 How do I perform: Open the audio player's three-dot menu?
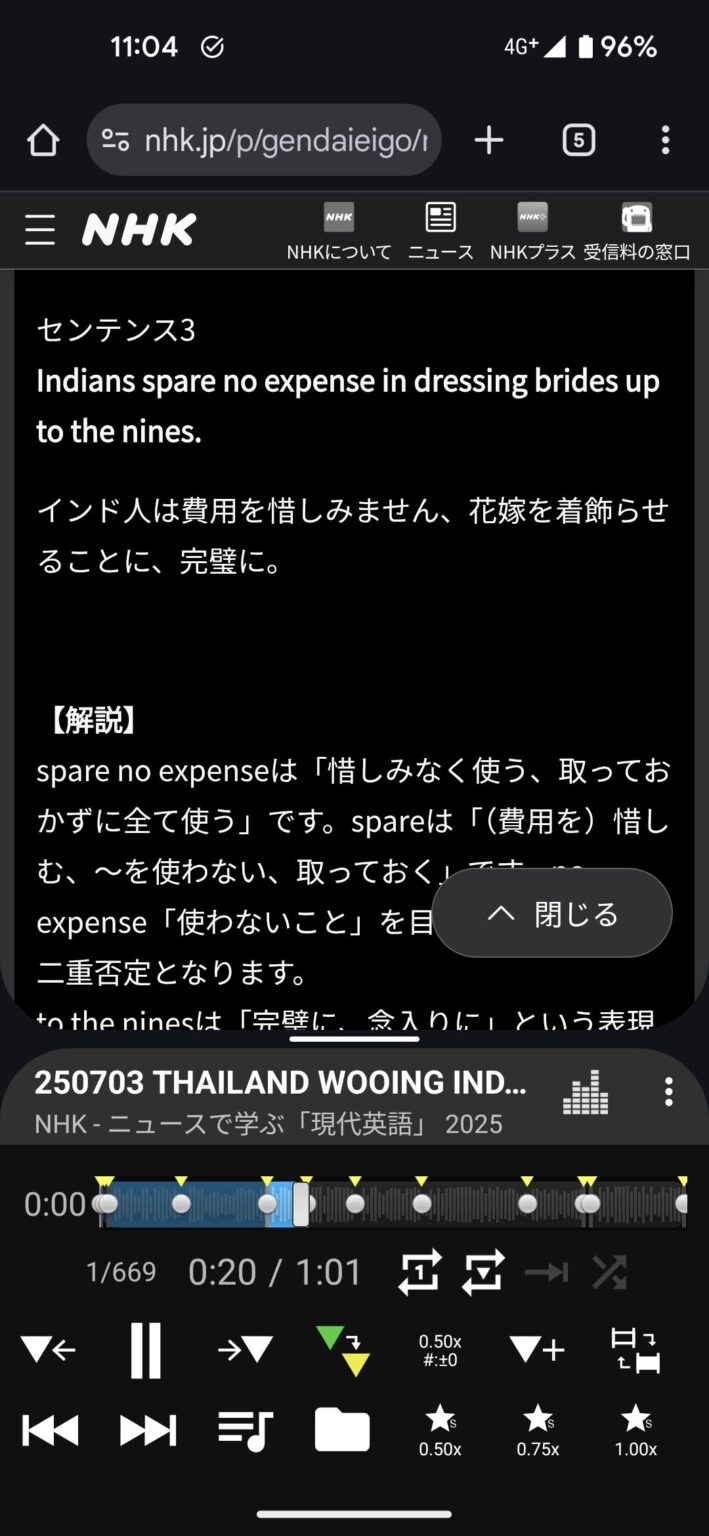tap(668, 1092)
